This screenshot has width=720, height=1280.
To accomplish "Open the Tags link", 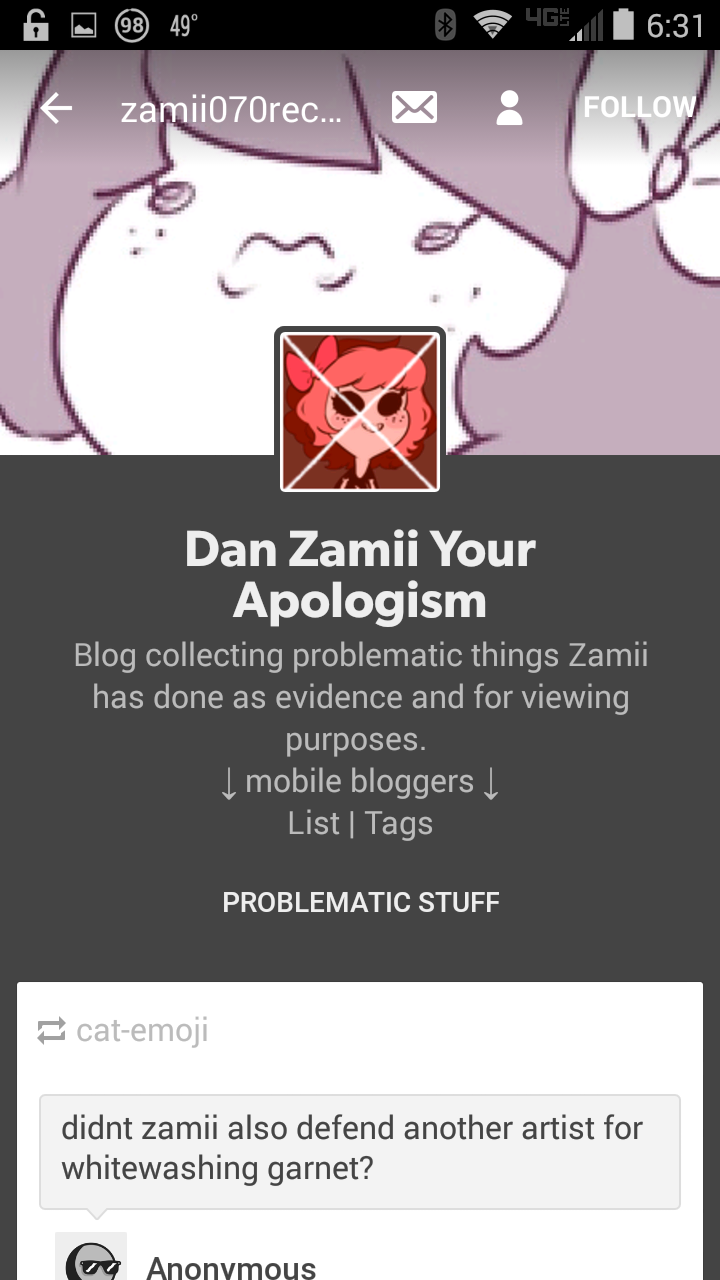I will pyautogui.click(x=398, y=824).
